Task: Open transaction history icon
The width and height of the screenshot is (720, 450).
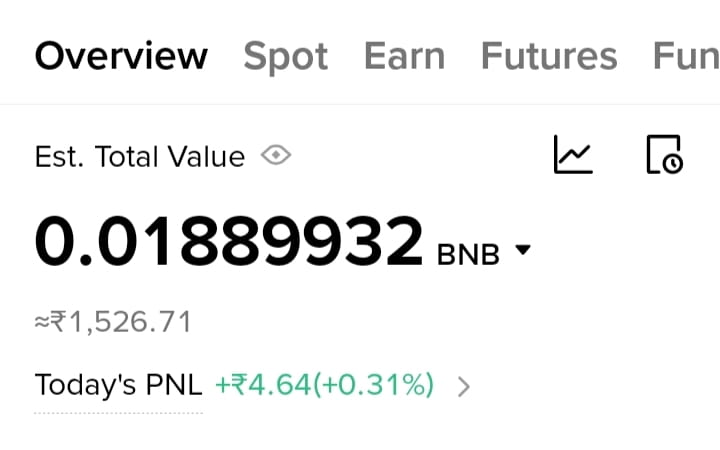Action: pyautogui.click(x=664, y=155)
